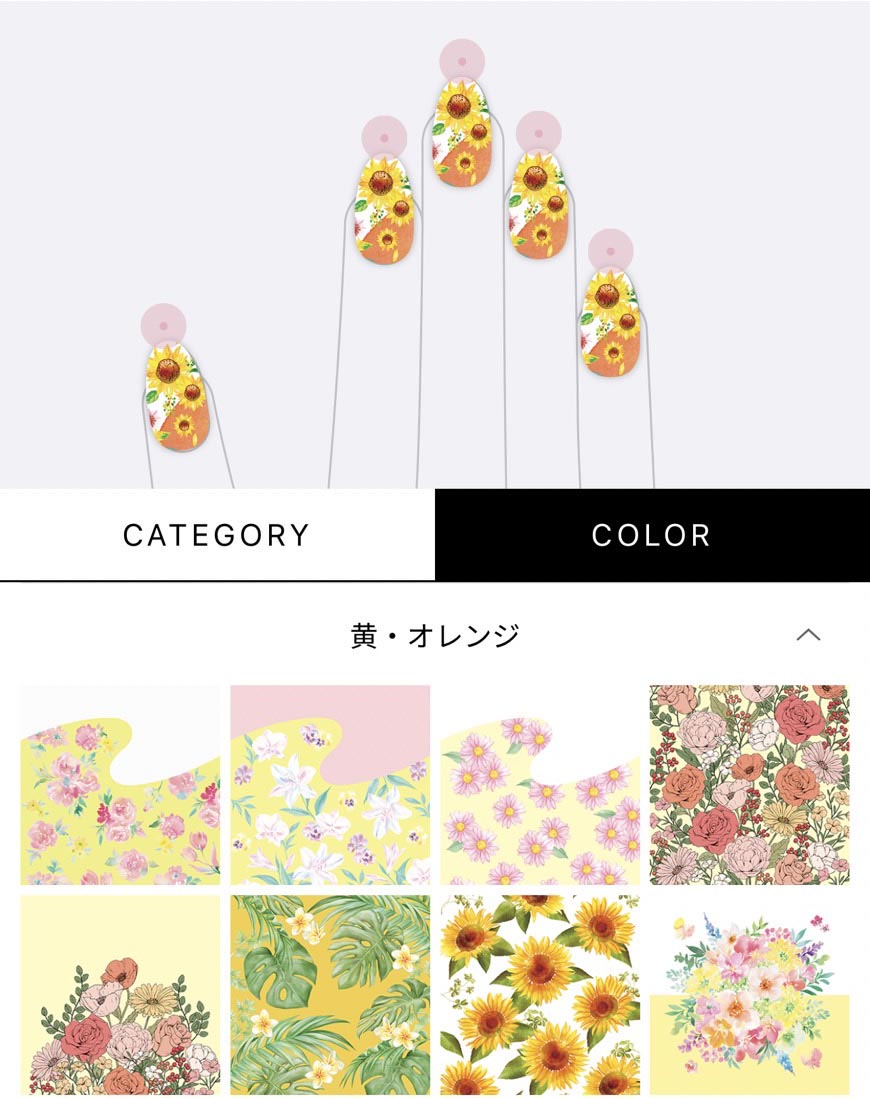Pick the rose bouquet on pale yellow
Viewport: 870px width, 1098px height.
click(120, 994)
